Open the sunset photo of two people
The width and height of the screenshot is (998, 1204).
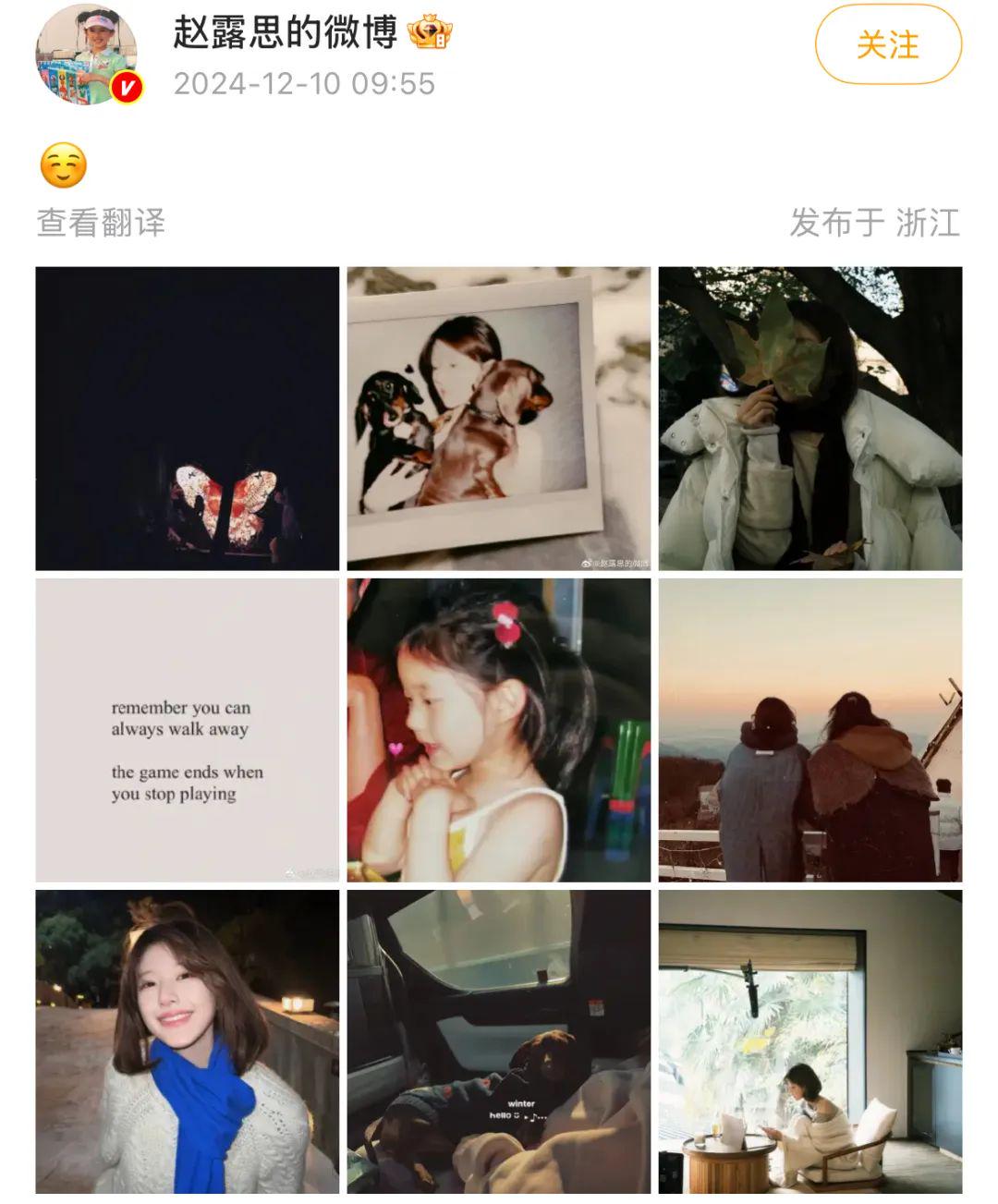809,730
